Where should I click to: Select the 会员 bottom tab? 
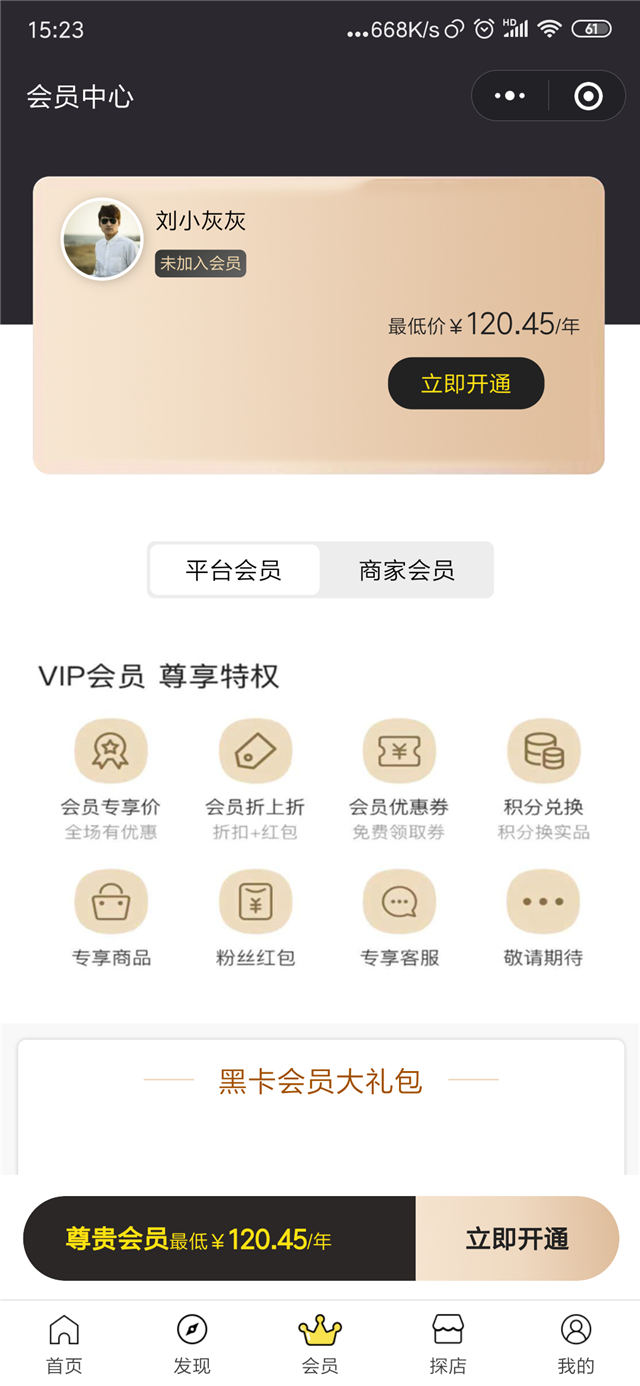coord(320,1343)
